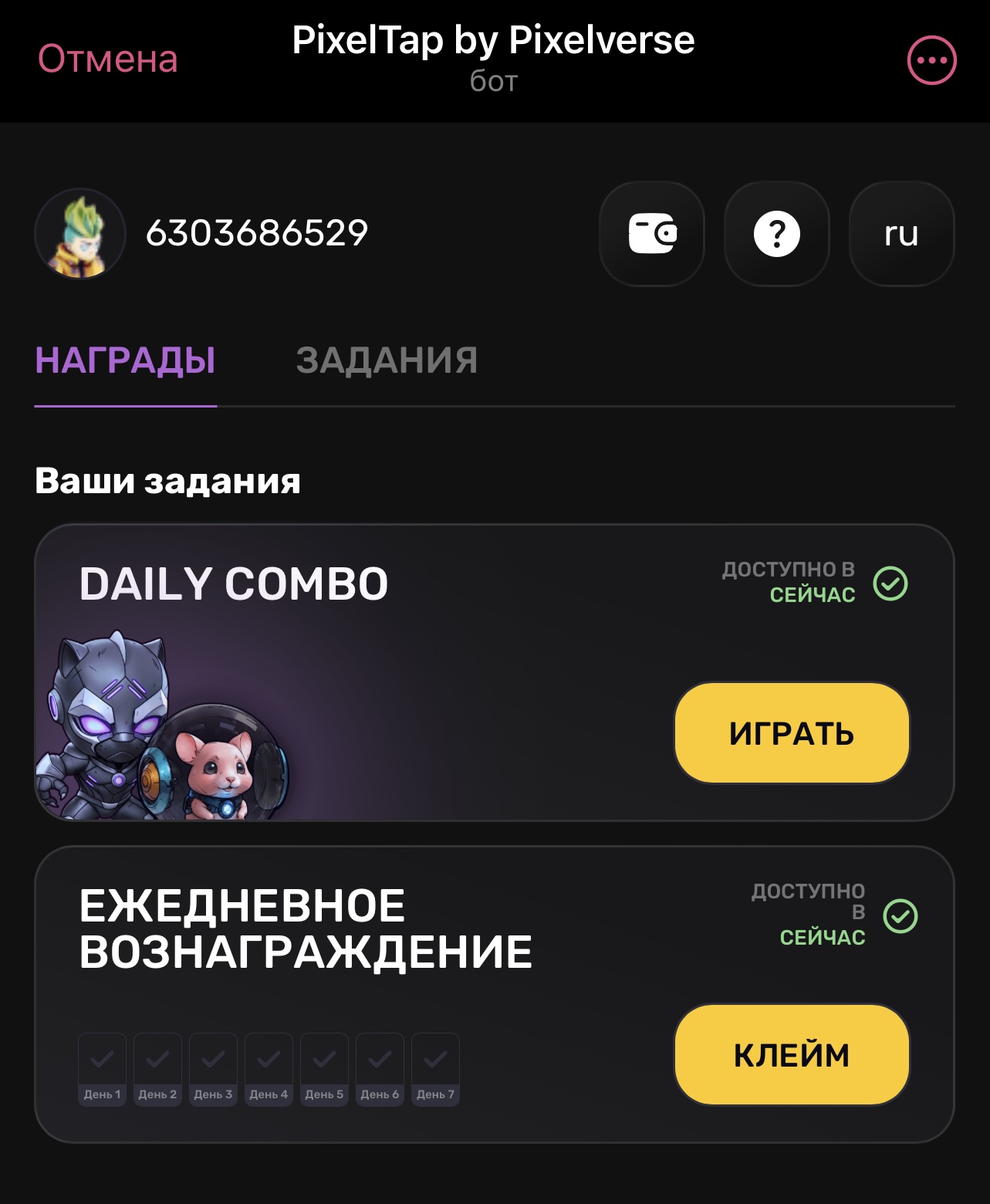This screenshot has width=990, height=1204.
Task: Switch to the ЗАДАНИЯ tab
Action: pyautogui.click(x=387, y=360)
